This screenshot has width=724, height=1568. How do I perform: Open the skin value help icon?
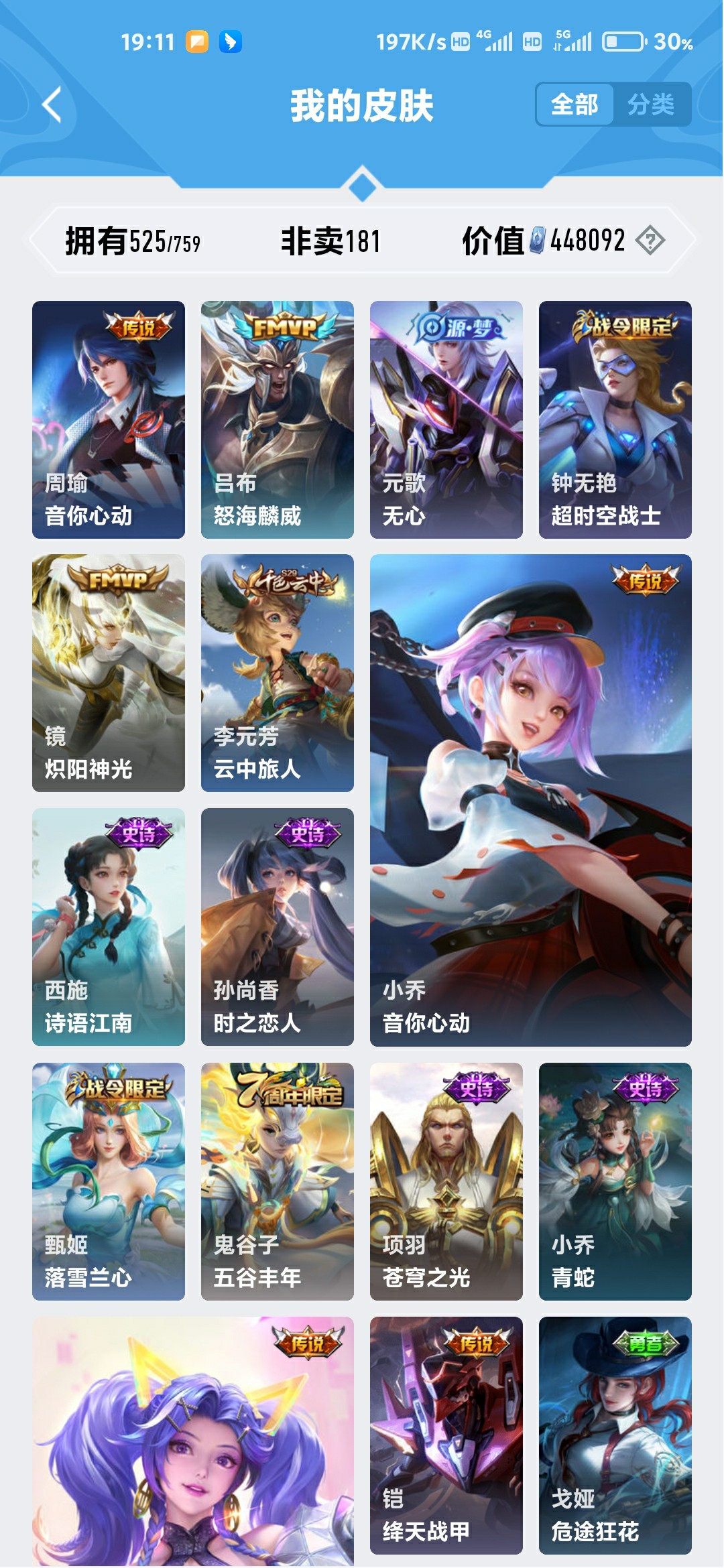(x=650, y=241)
